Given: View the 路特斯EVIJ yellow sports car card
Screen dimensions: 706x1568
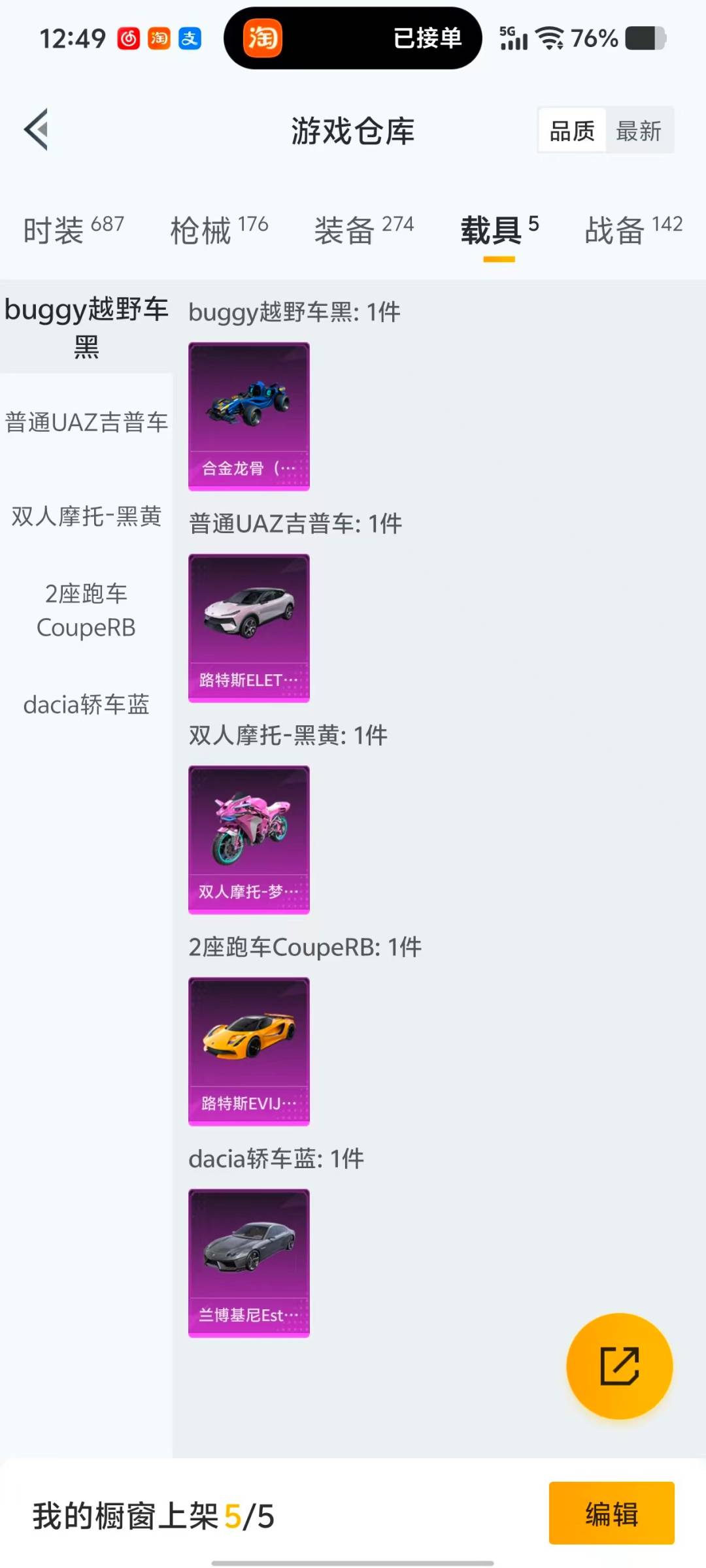Looking at the screenshot, I should pyautogui.click(x=248, y=1048).
